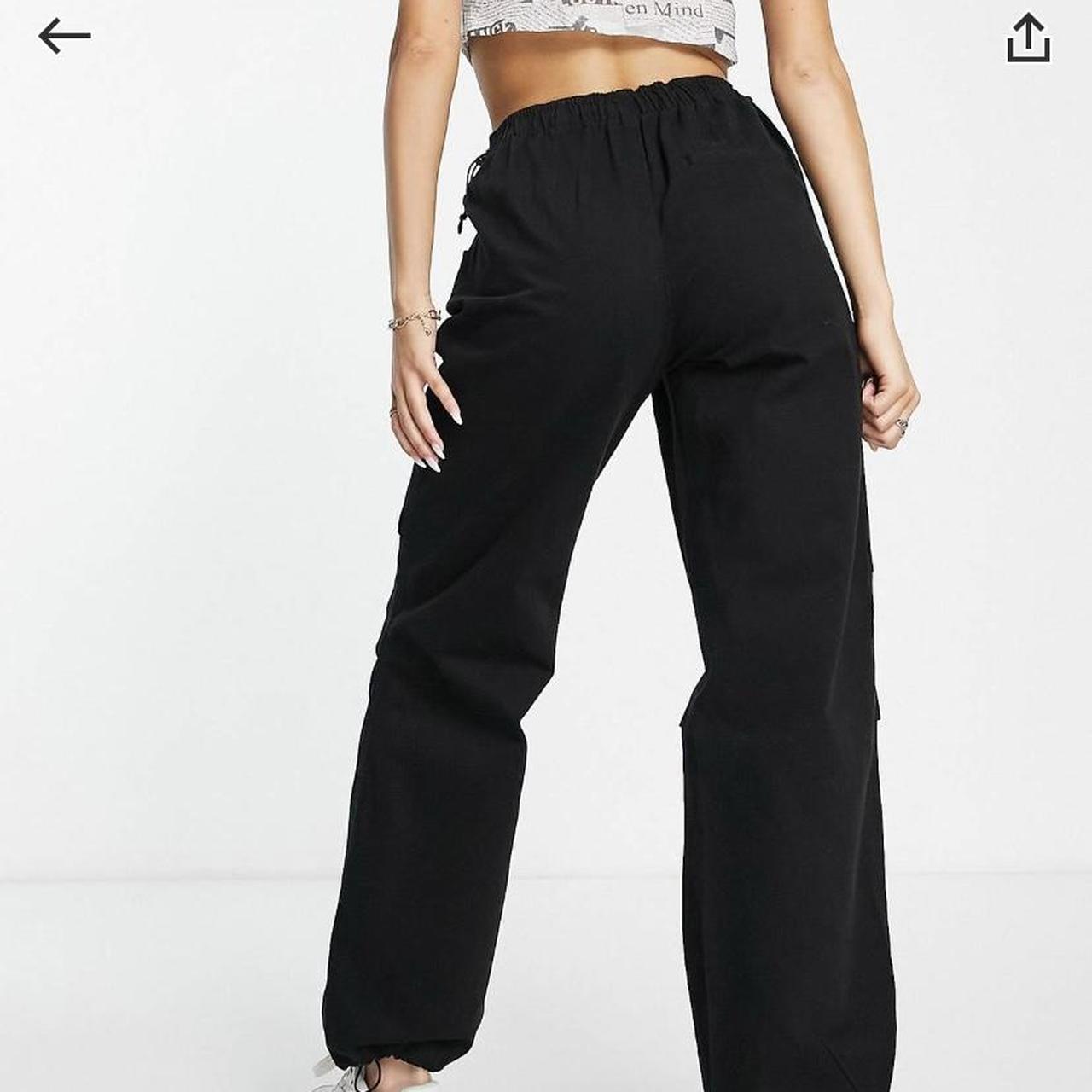Screen dimensions: 1092x1092
Task: Share this product listing
Action: [1028, 38]
